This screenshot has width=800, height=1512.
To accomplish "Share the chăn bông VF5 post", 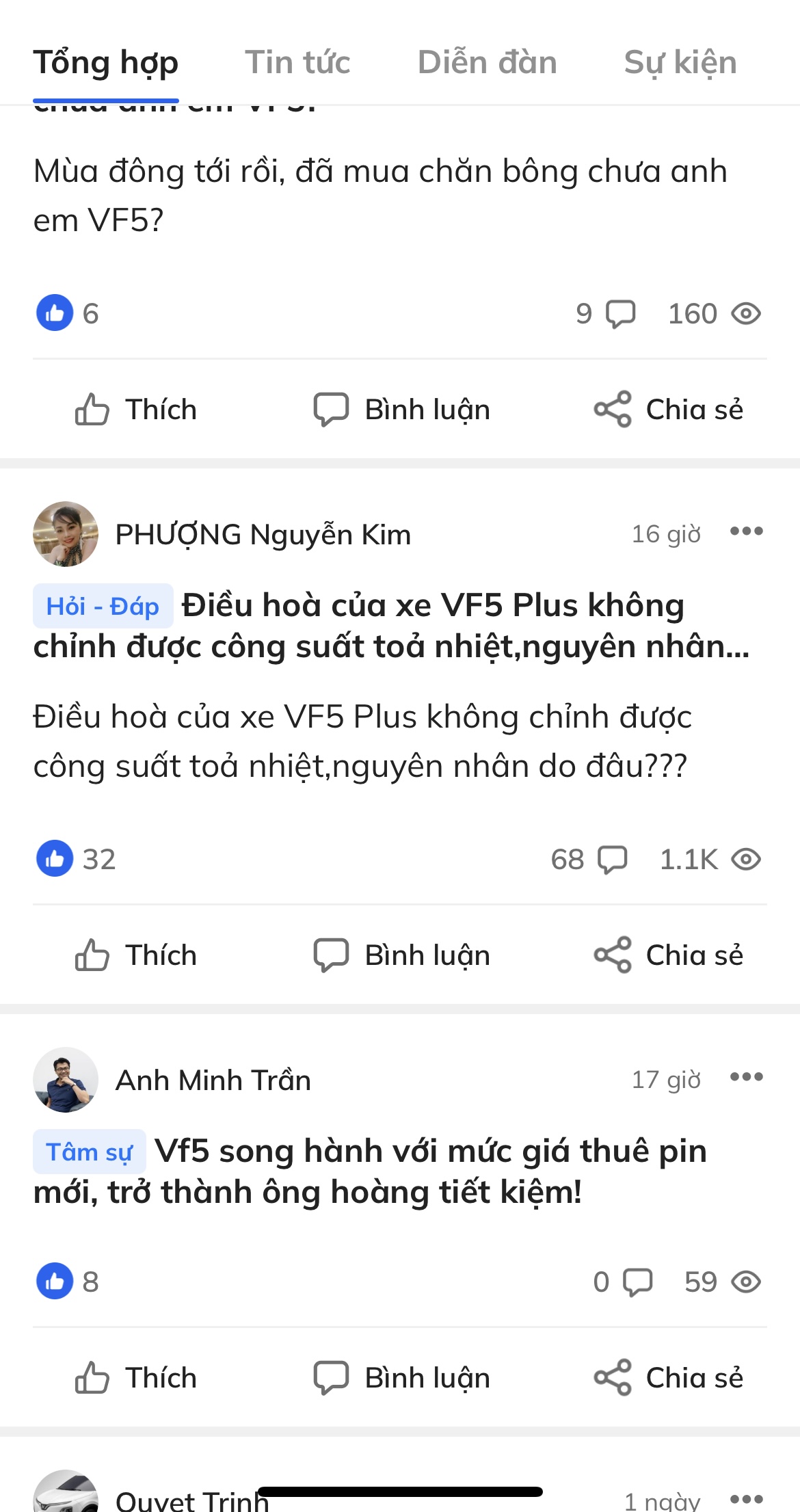I will point(669,410).
